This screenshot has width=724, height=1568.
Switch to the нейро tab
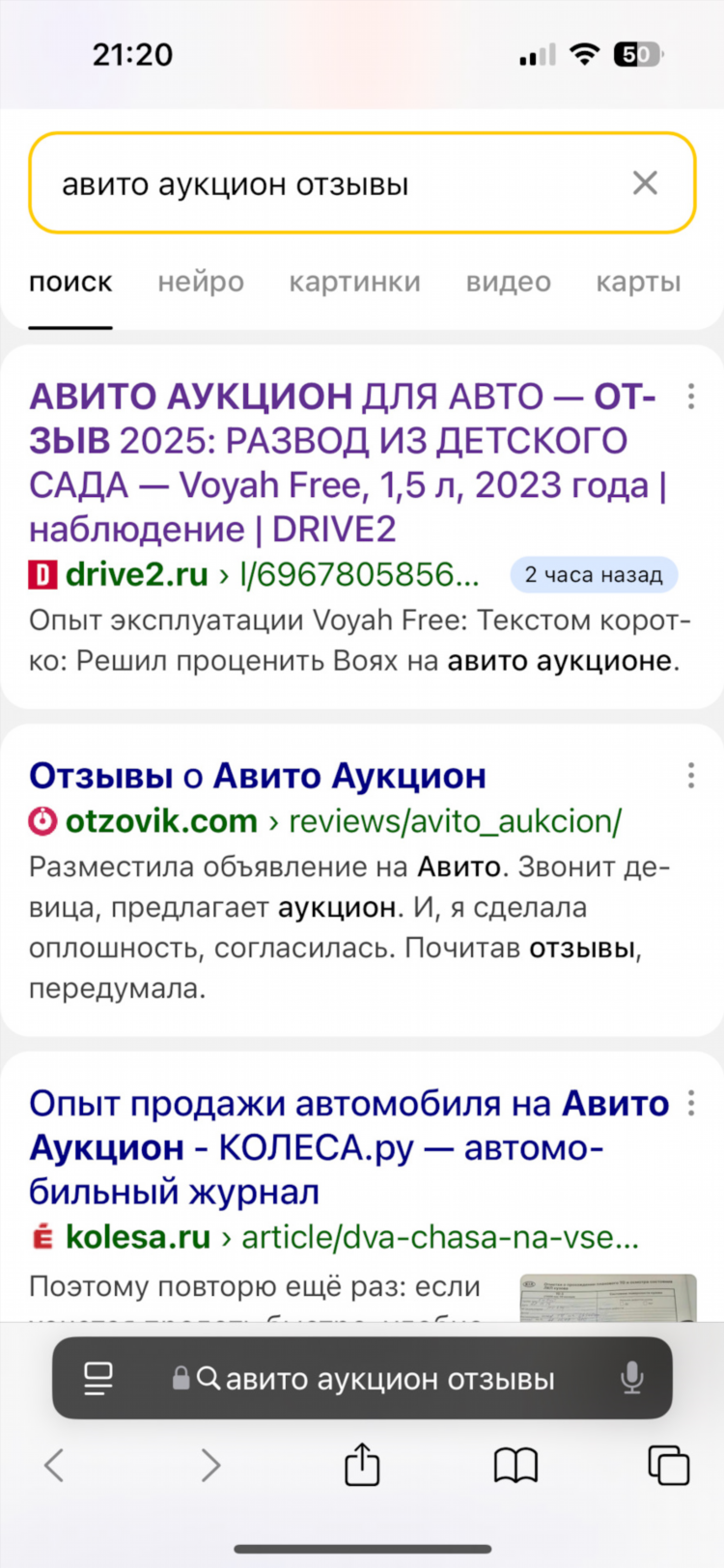pos(201,282)
